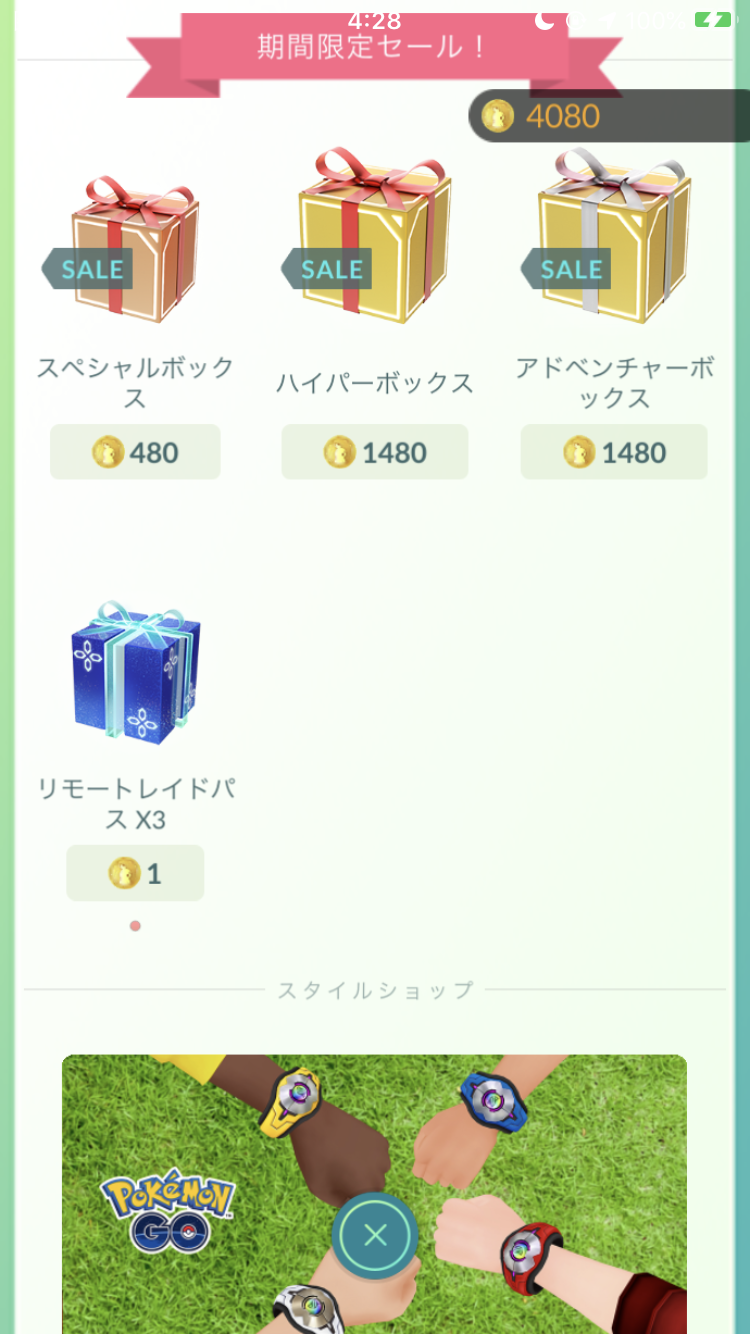Open the style shop wristband banner

tap(374, 1194)
